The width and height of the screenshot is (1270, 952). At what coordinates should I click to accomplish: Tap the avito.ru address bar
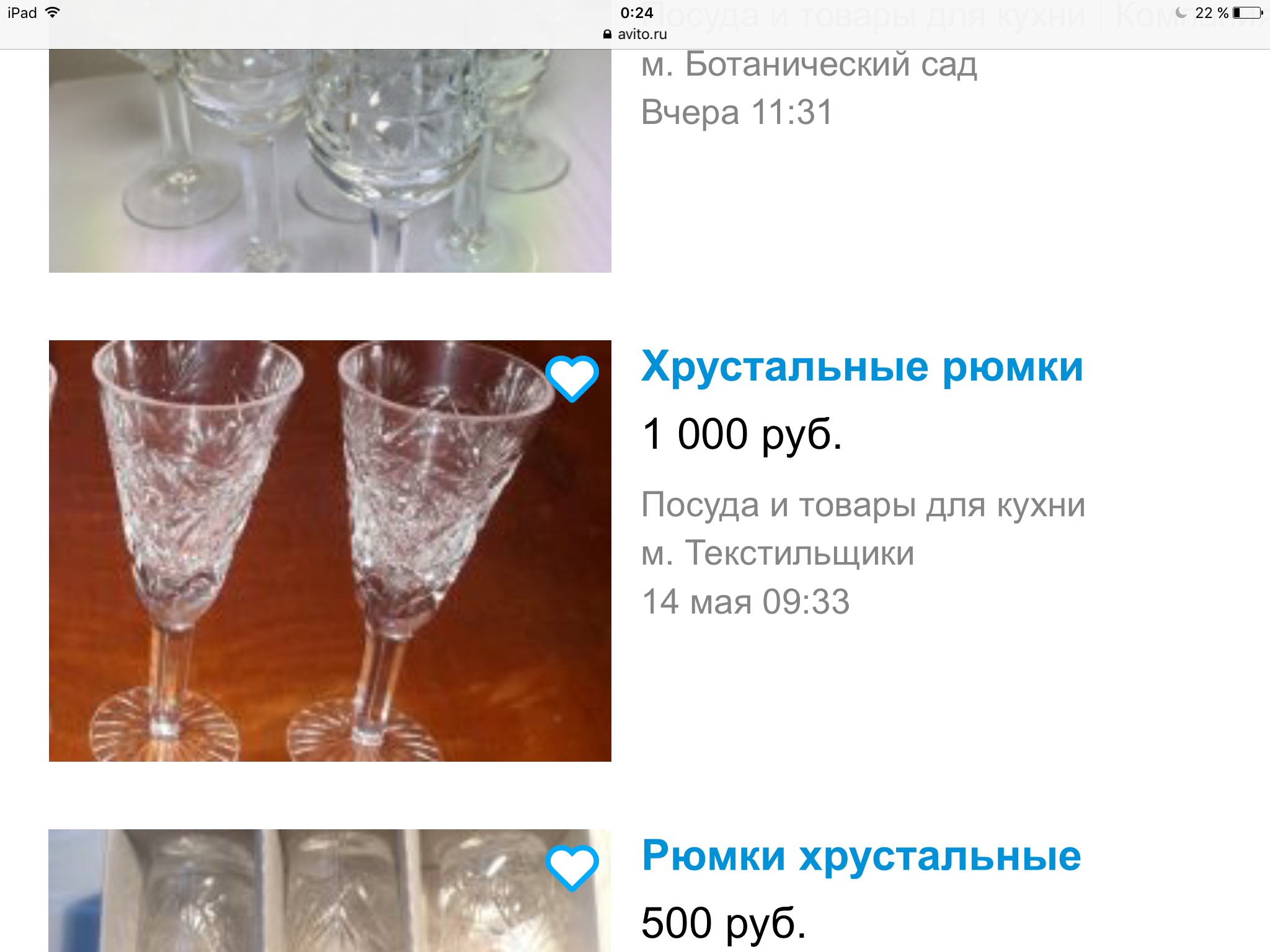(x=635, y=34)
